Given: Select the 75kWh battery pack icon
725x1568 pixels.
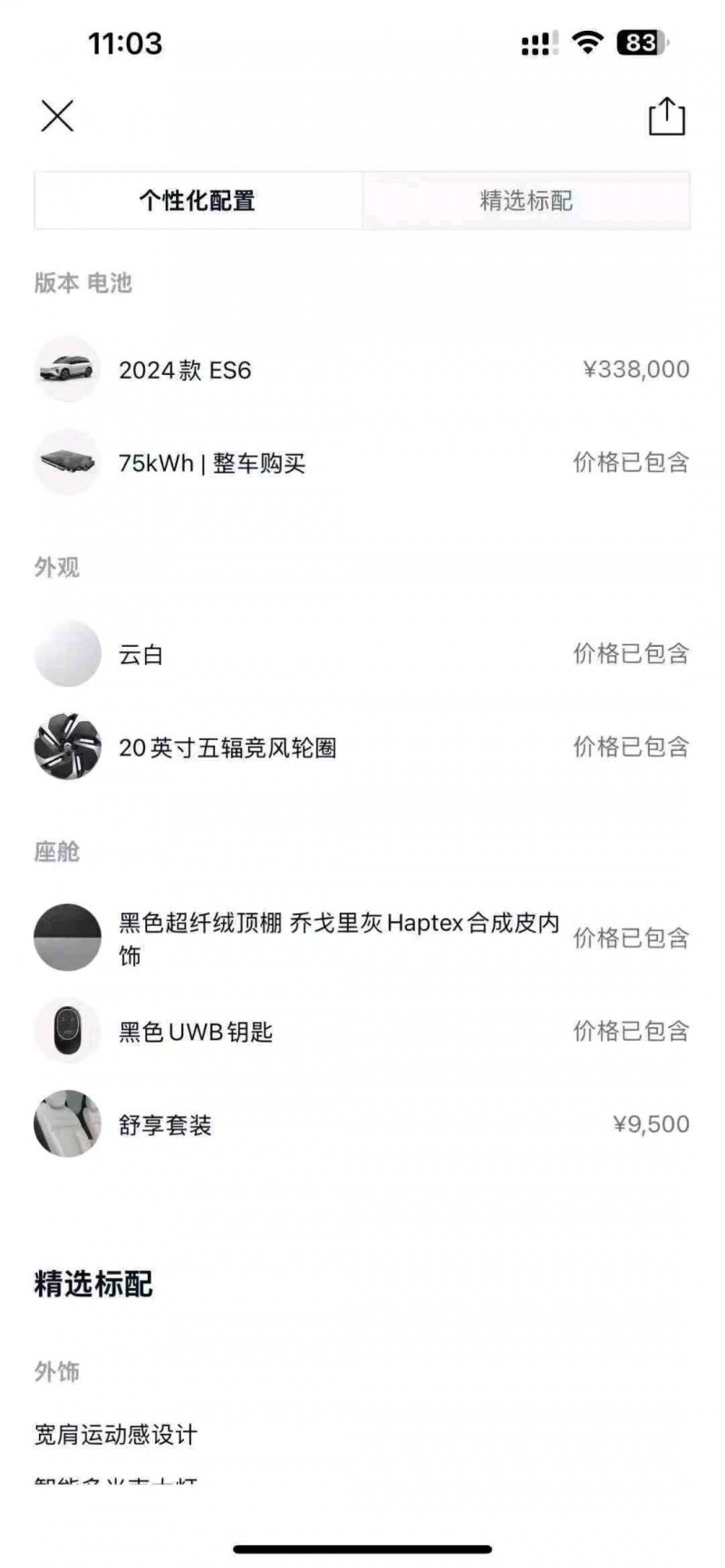Looking at the screenshot, I should point(67,465).
